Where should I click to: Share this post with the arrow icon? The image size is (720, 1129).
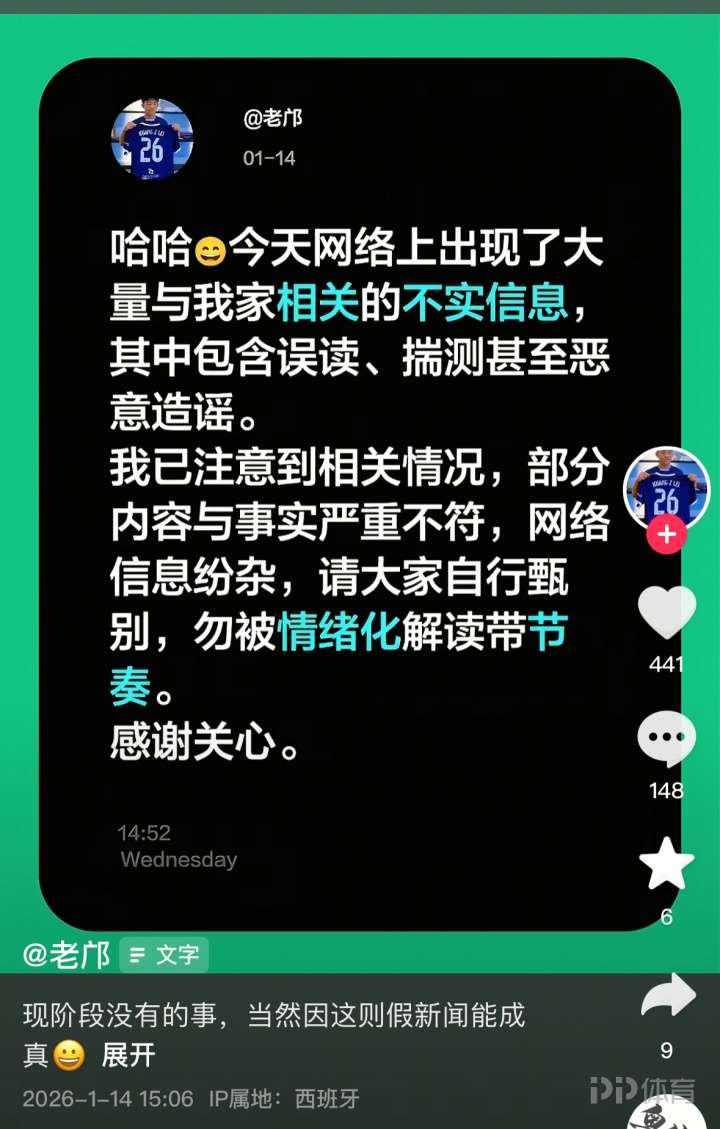pyautogui.click(x=666, y=998)
